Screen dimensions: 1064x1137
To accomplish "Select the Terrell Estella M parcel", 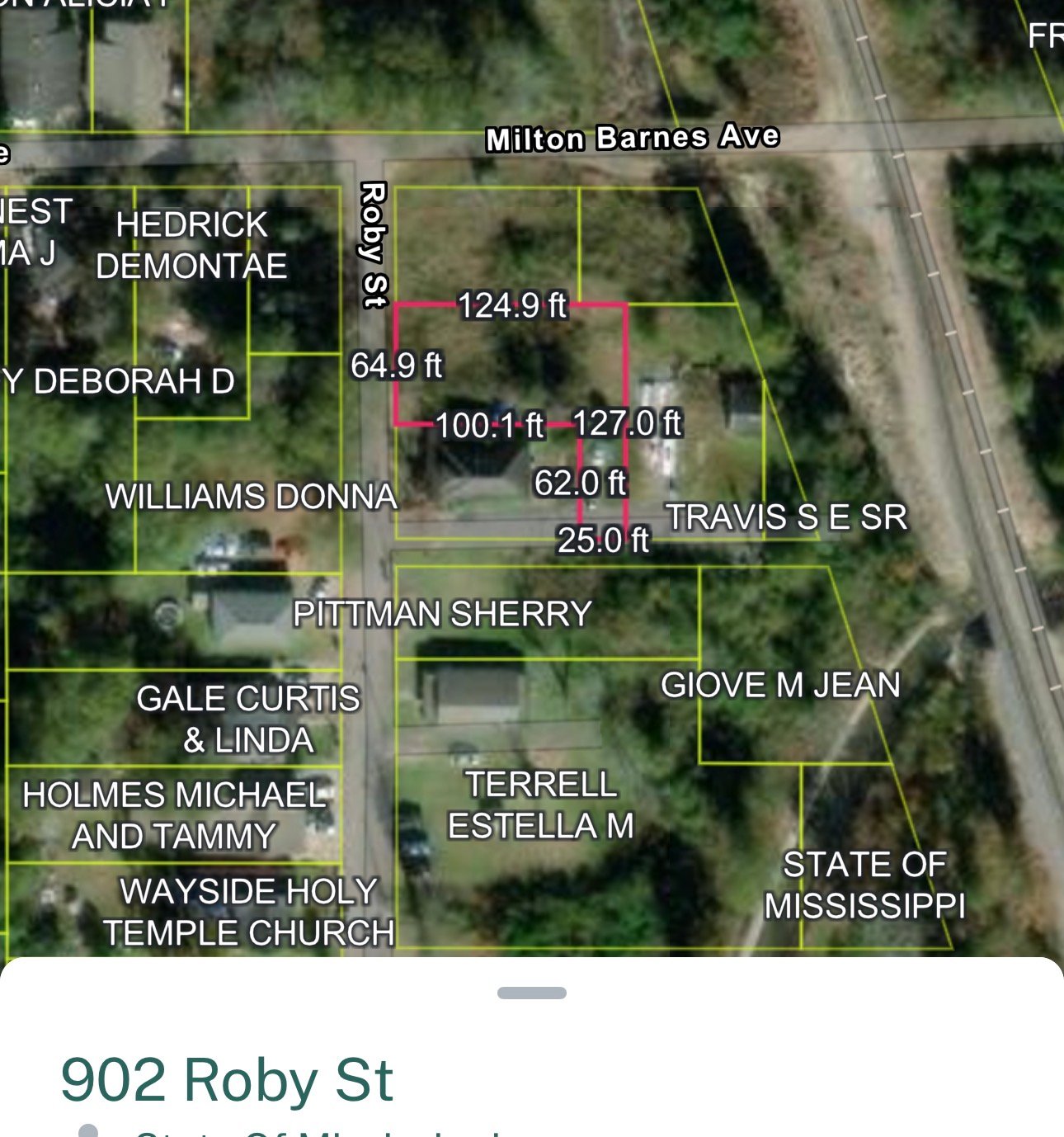I will point(540,805).
